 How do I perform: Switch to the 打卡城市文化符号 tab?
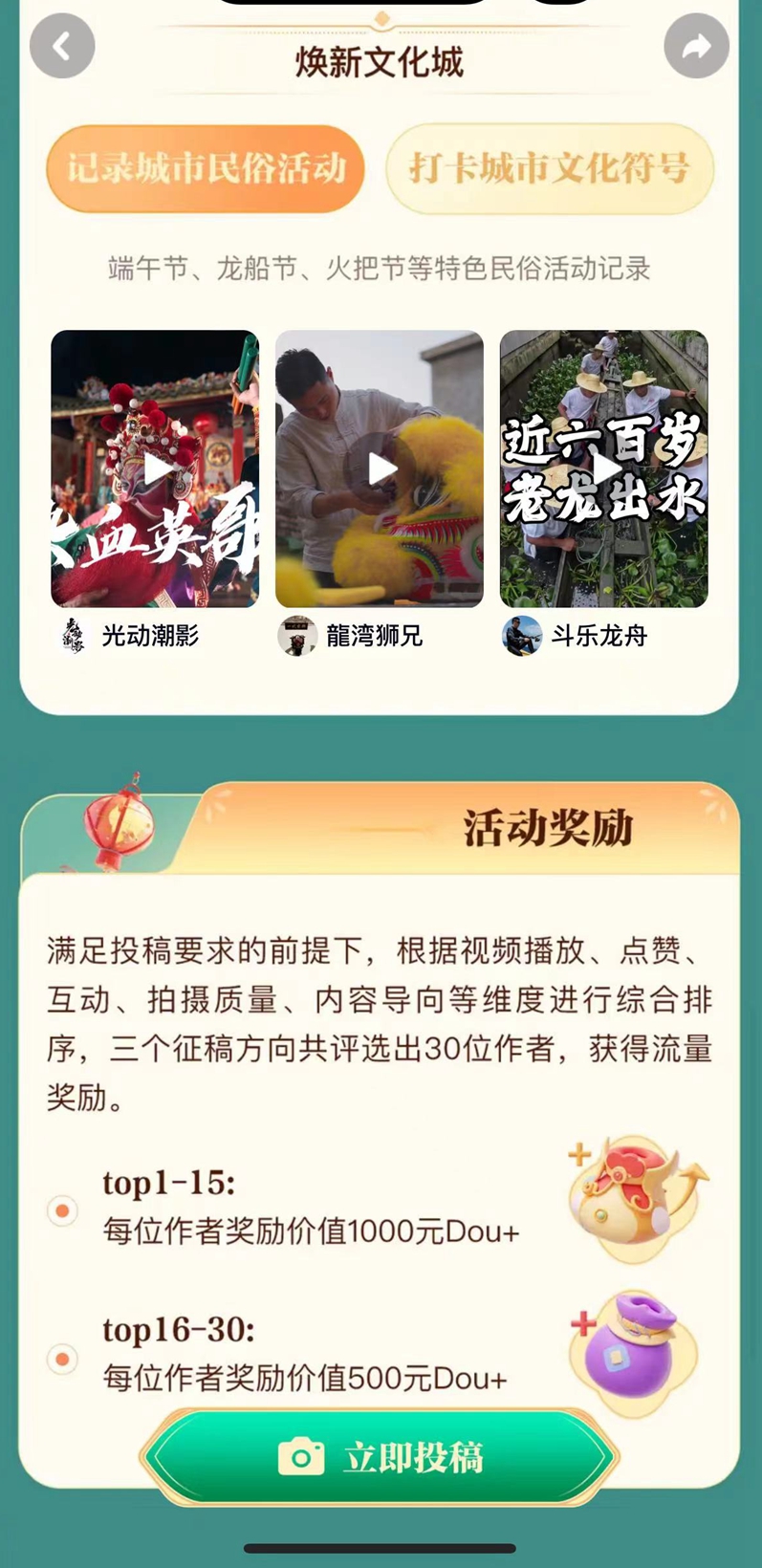(550, 169)
